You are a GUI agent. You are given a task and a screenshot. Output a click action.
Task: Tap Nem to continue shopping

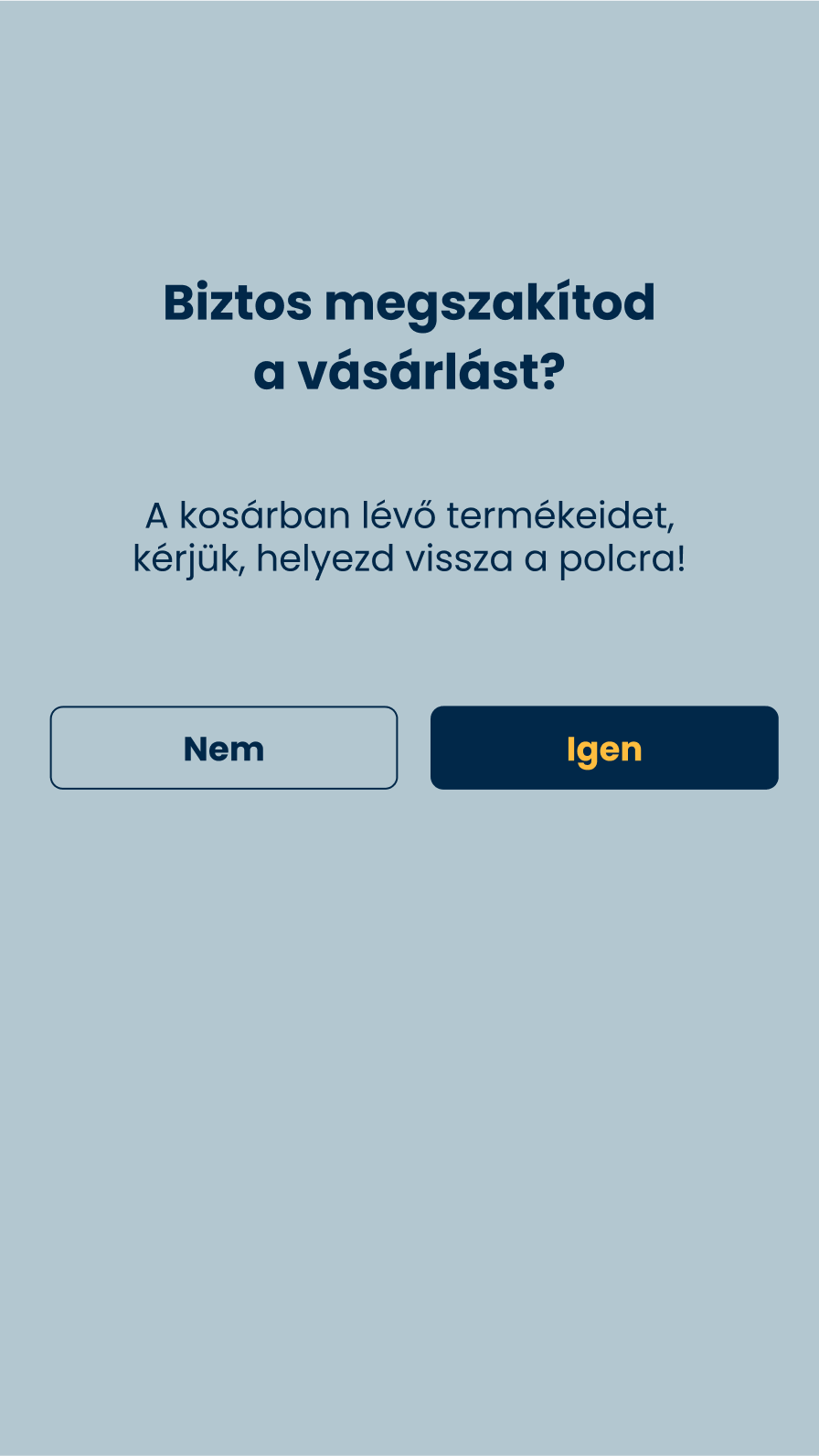click(x=224, y=748)
